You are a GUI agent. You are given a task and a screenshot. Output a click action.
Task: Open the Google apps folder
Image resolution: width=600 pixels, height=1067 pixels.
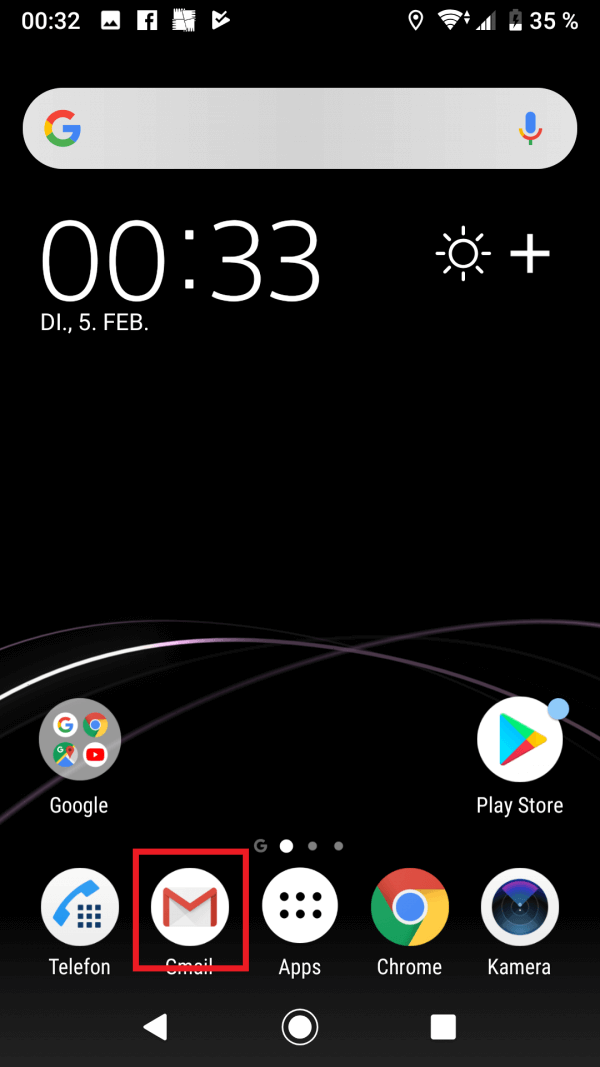[79, 741]
